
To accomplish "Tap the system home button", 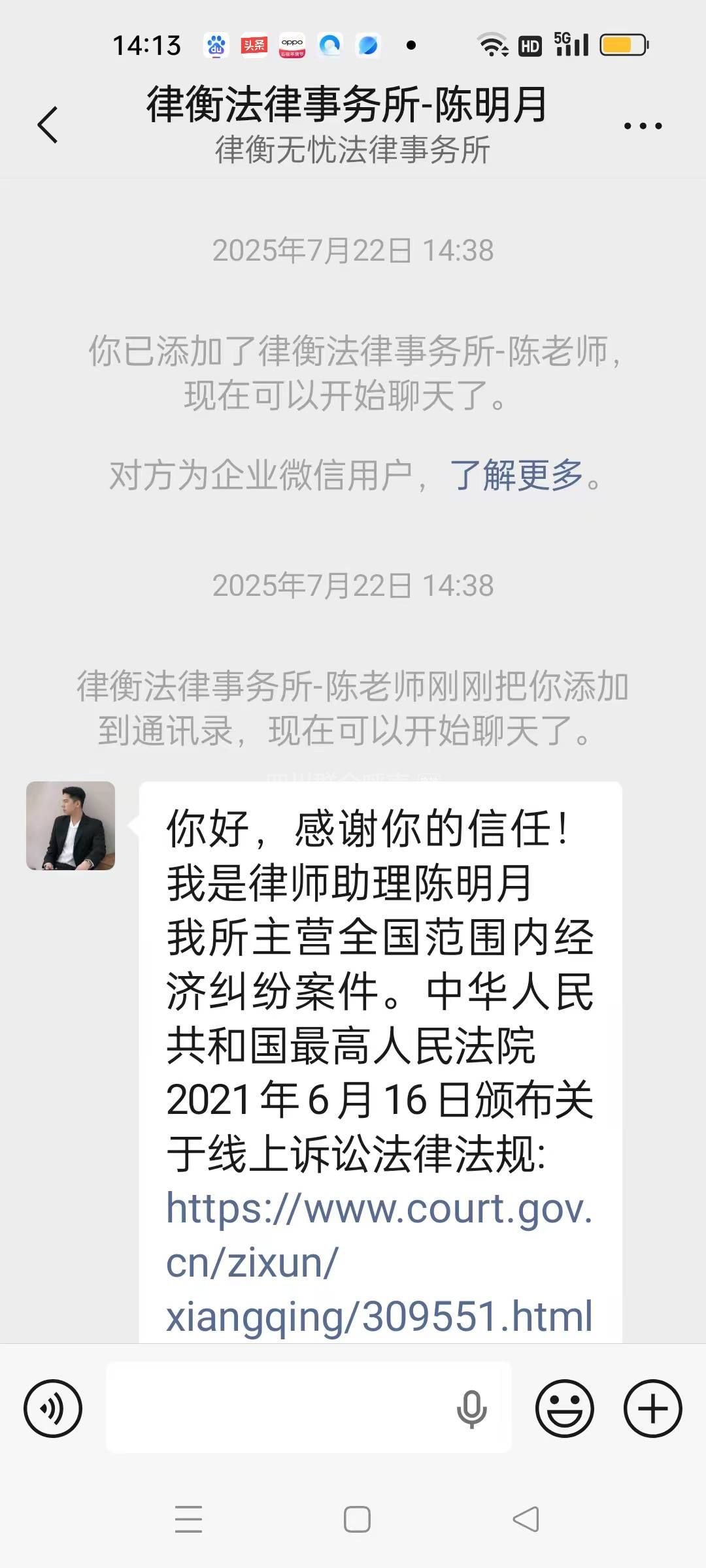I will 357,1519.
